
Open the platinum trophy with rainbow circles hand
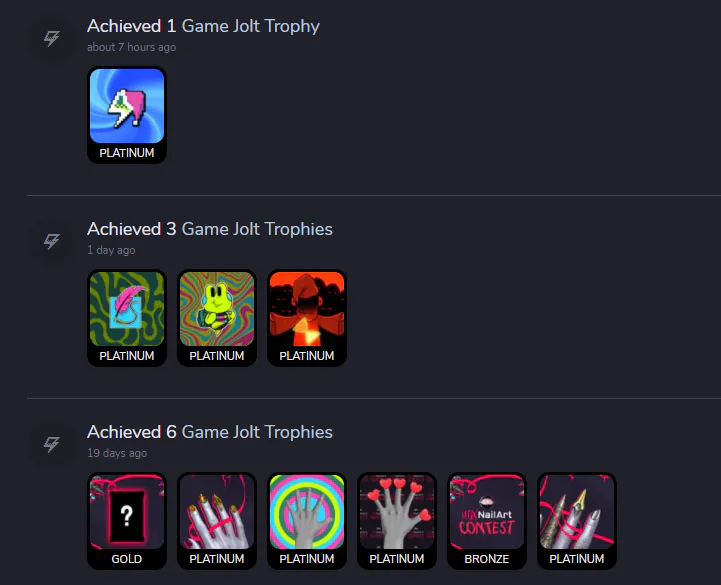click(307, 521)
